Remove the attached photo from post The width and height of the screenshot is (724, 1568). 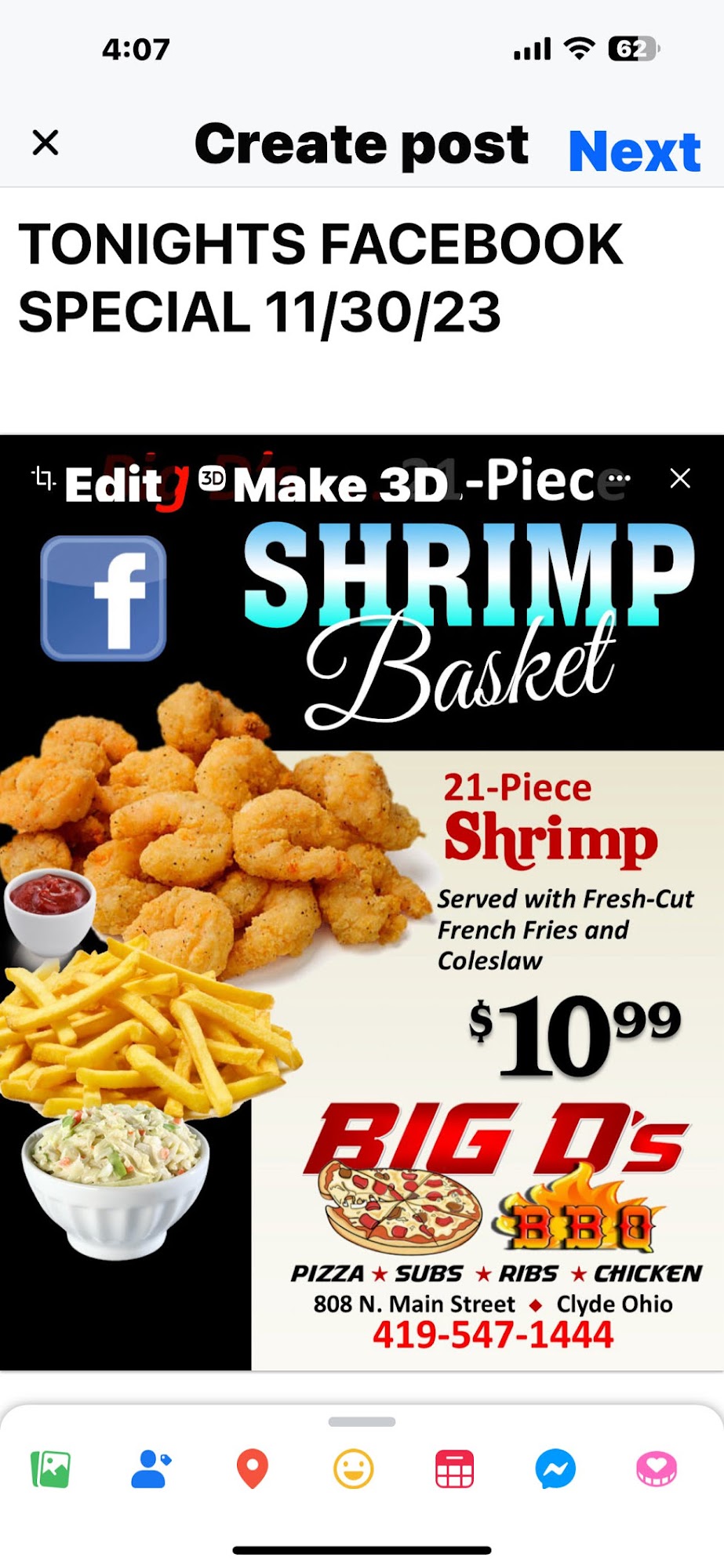click(x=680, y=478)
